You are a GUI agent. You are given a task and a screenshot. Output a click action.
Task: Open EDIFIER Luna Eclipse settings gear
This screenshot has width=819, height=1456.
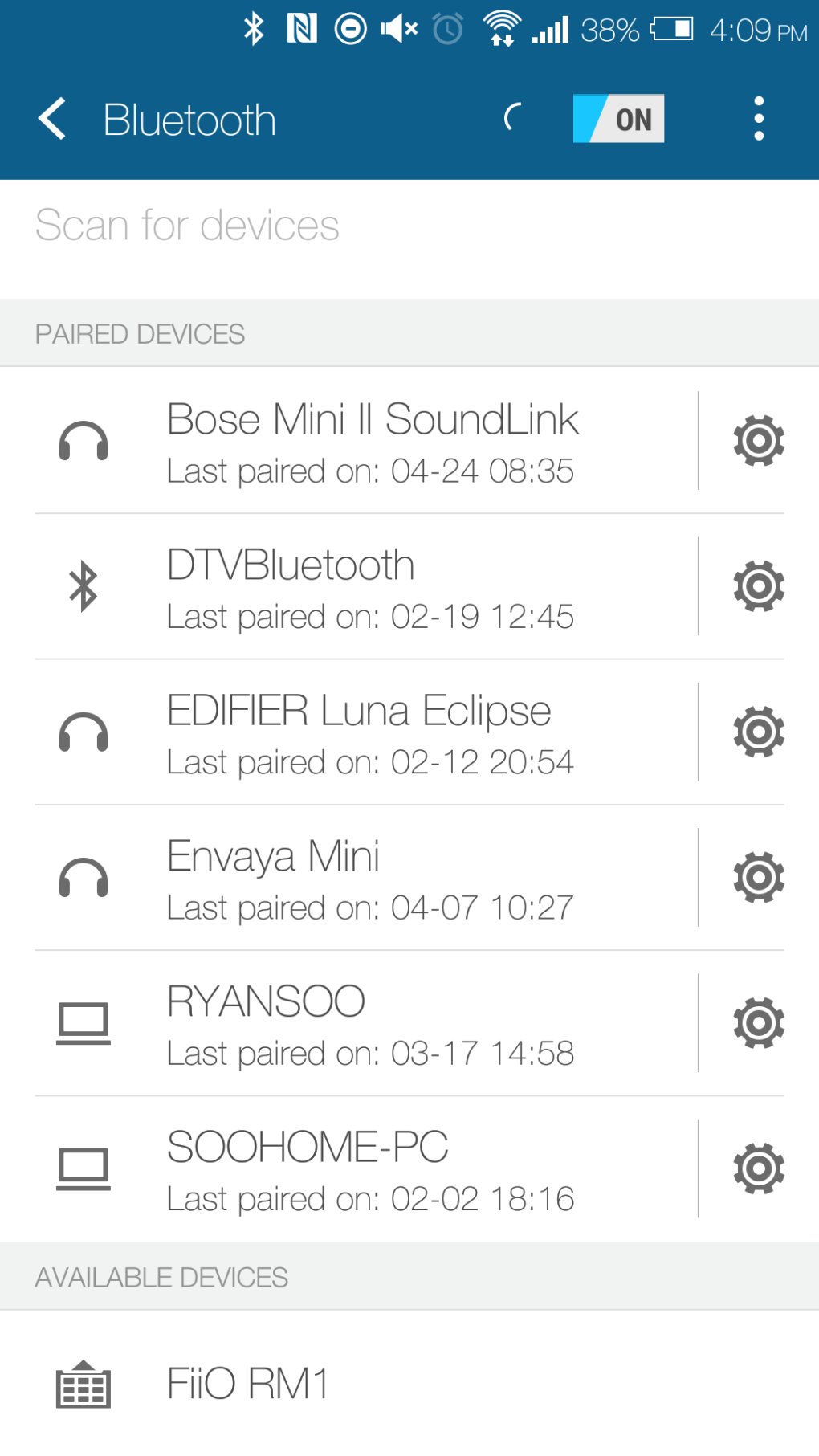[758, 732]
